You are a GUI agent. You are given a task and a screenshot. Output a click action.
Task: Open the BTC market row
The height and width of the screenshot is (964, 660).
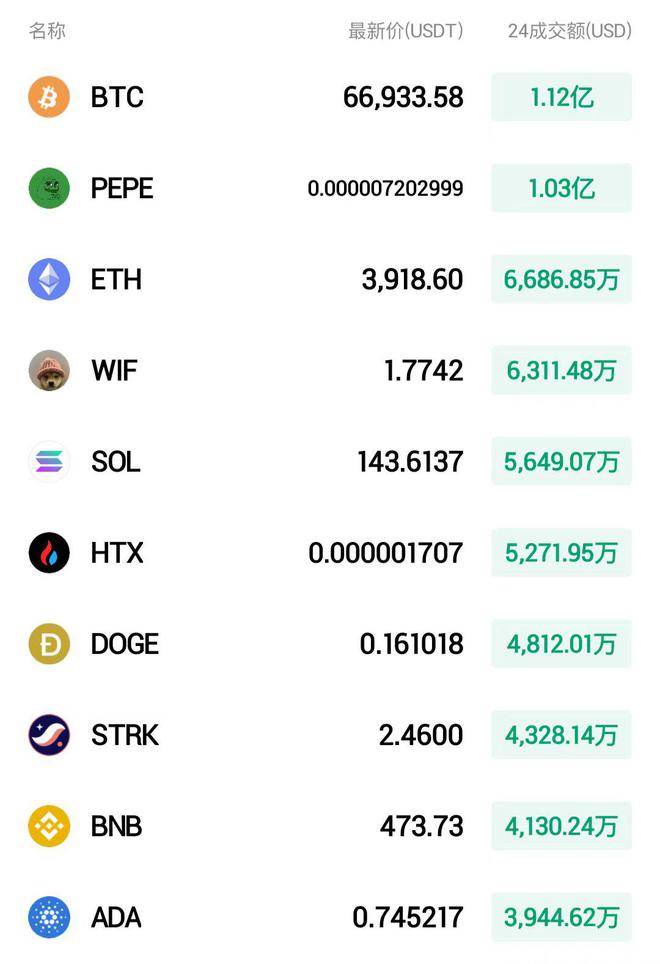click(117, 97)
